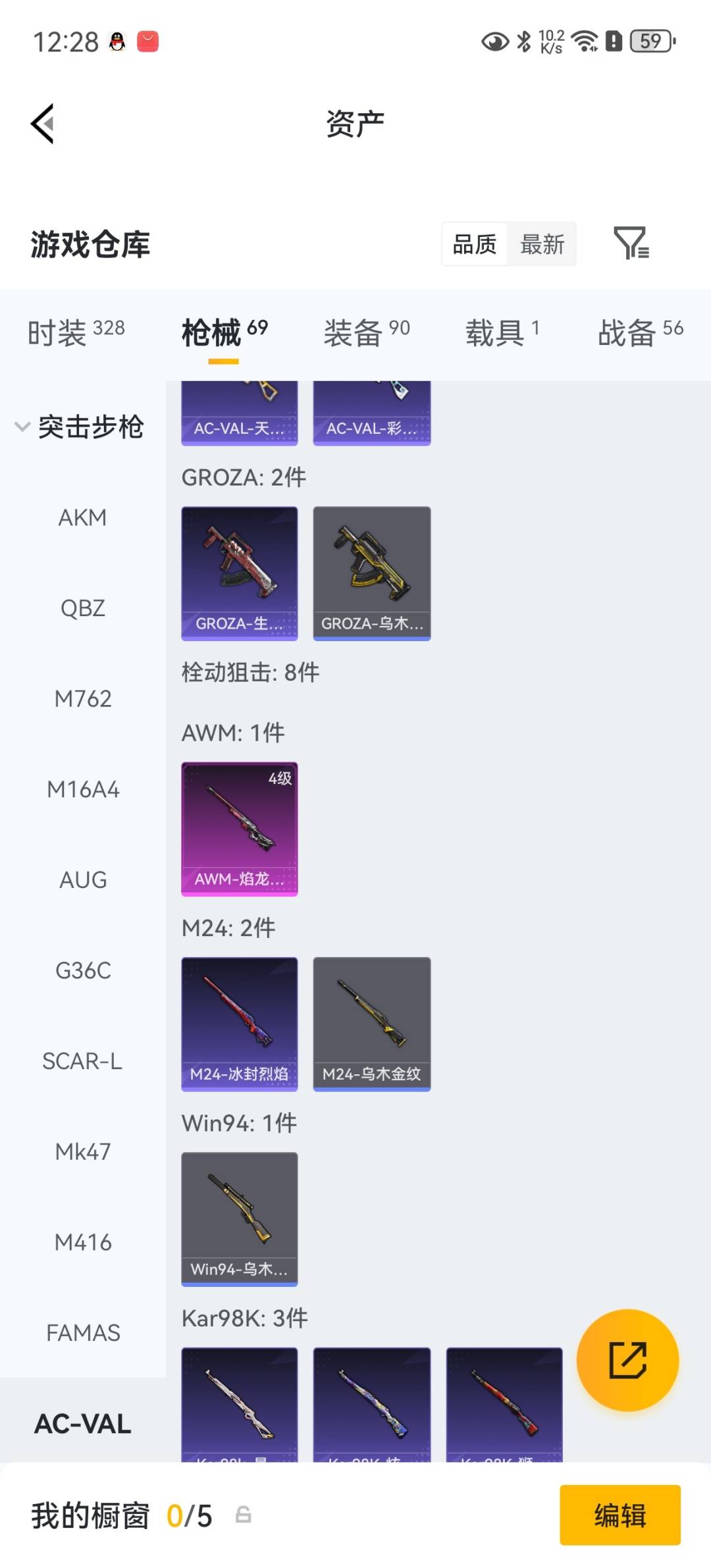Open the M24-冰封烈焰 skin
The height and width of the screenshot is (1568, 711).
click(240, 1024)
